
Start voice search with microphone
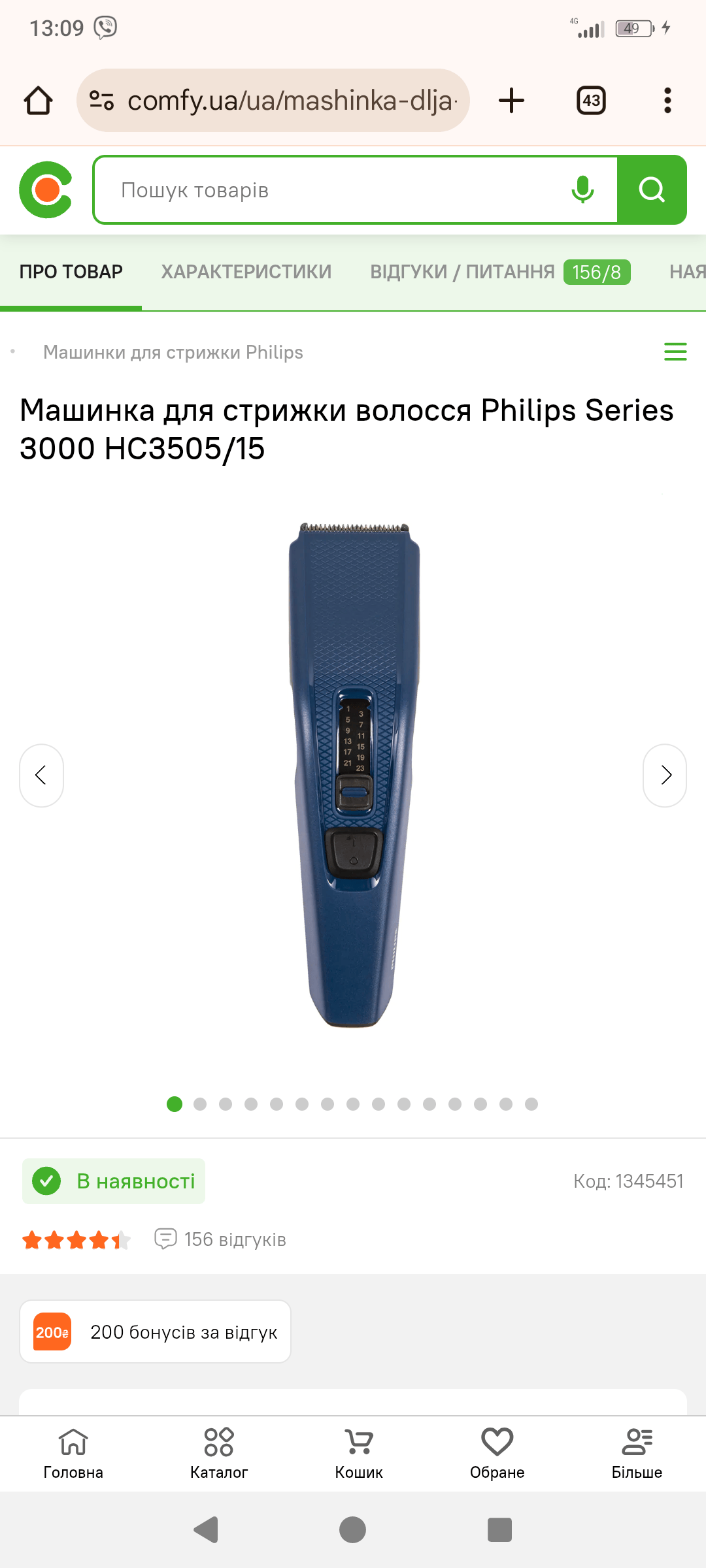582,190
